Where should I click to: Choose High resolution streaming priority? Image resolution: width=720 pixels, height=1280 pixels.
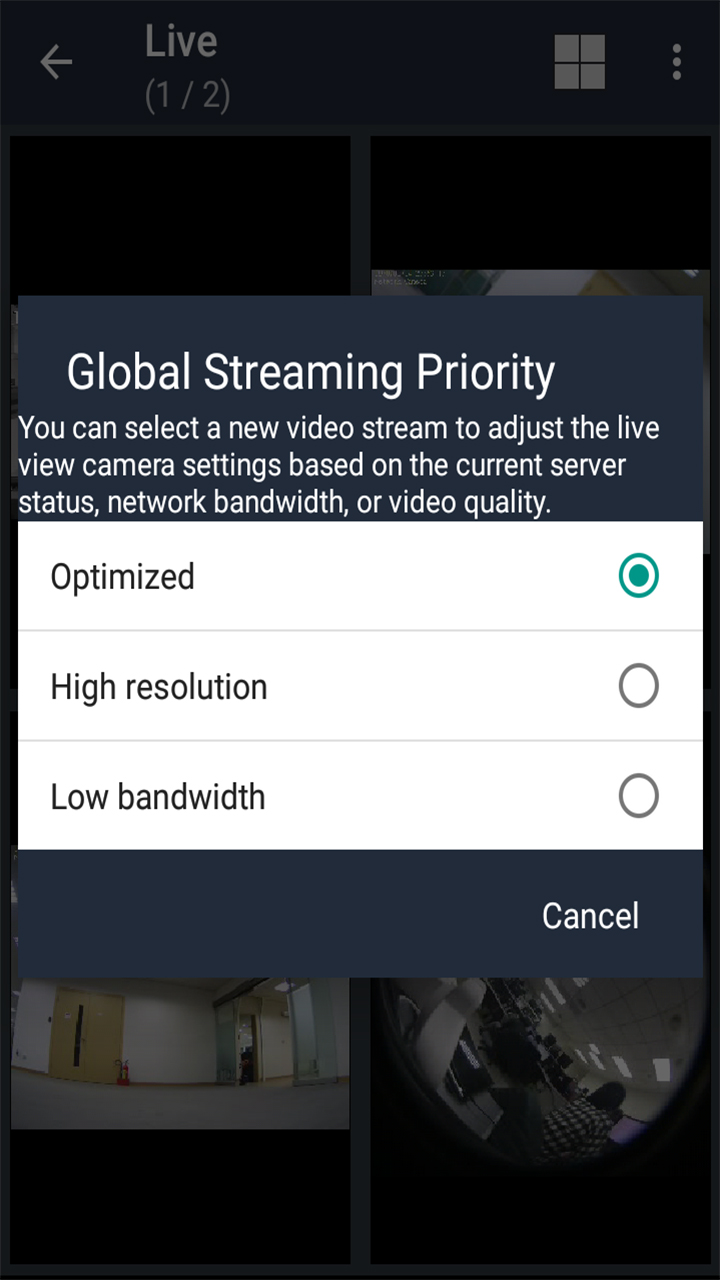tap(360, 687)
